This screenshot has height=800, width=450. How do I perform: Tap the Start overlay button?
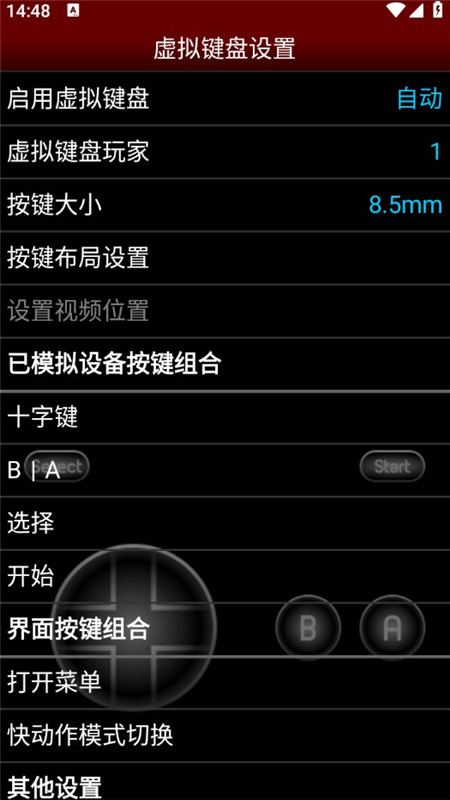pyautogui.click(x=392, y=466)
